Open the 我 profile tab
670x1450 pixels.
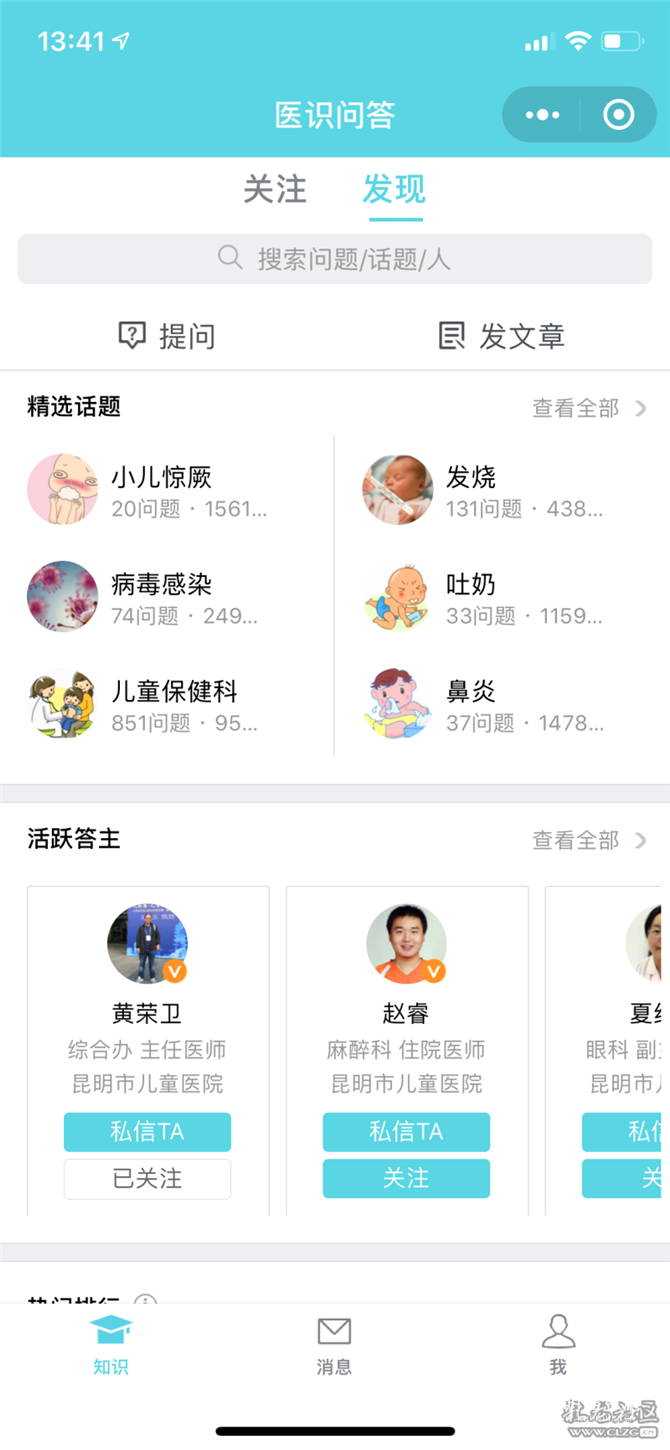pyautogui.click(x=558, y=1345)
